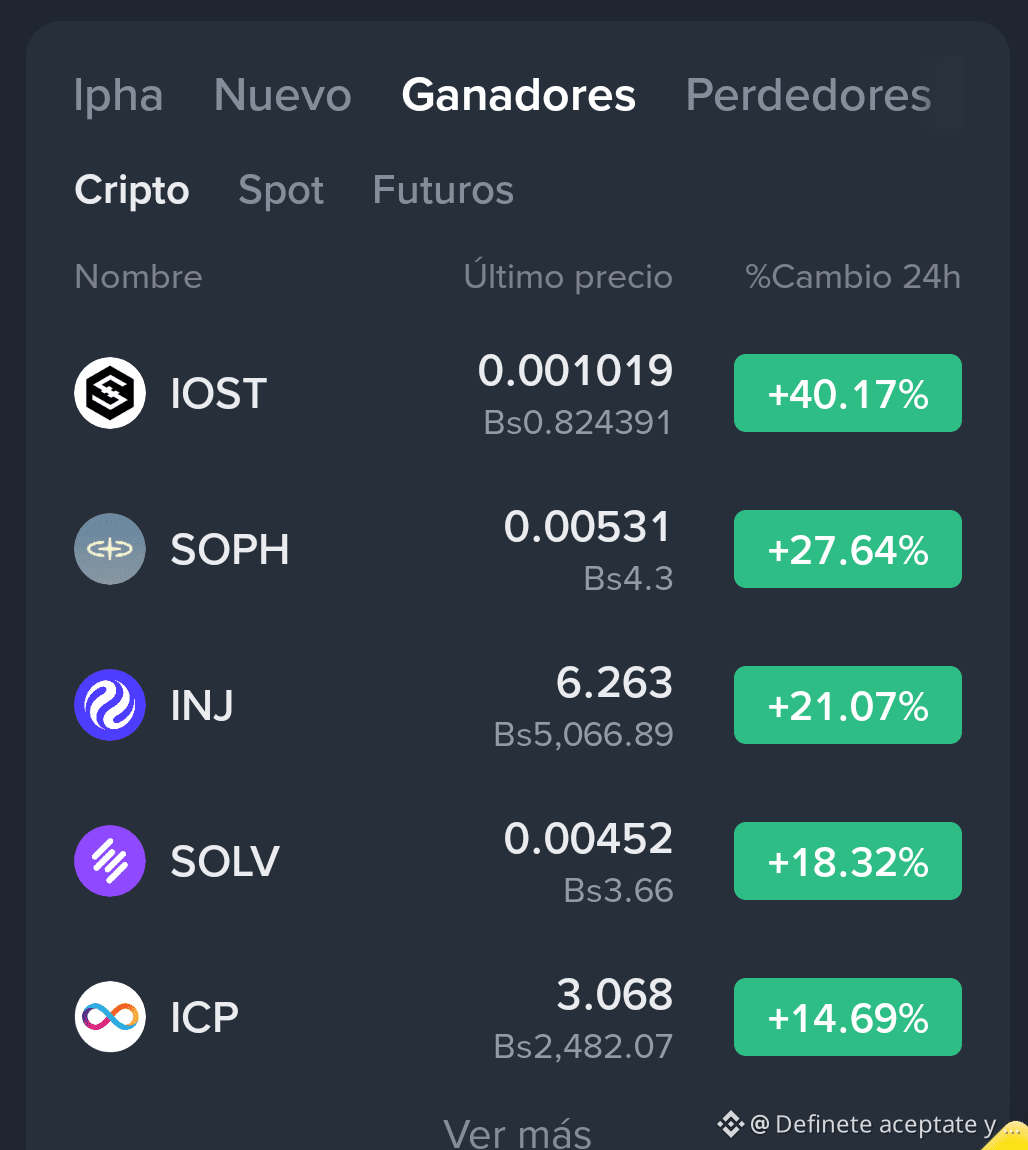
Task: Open the SOPH coin row
Action: tap(518, 549)
